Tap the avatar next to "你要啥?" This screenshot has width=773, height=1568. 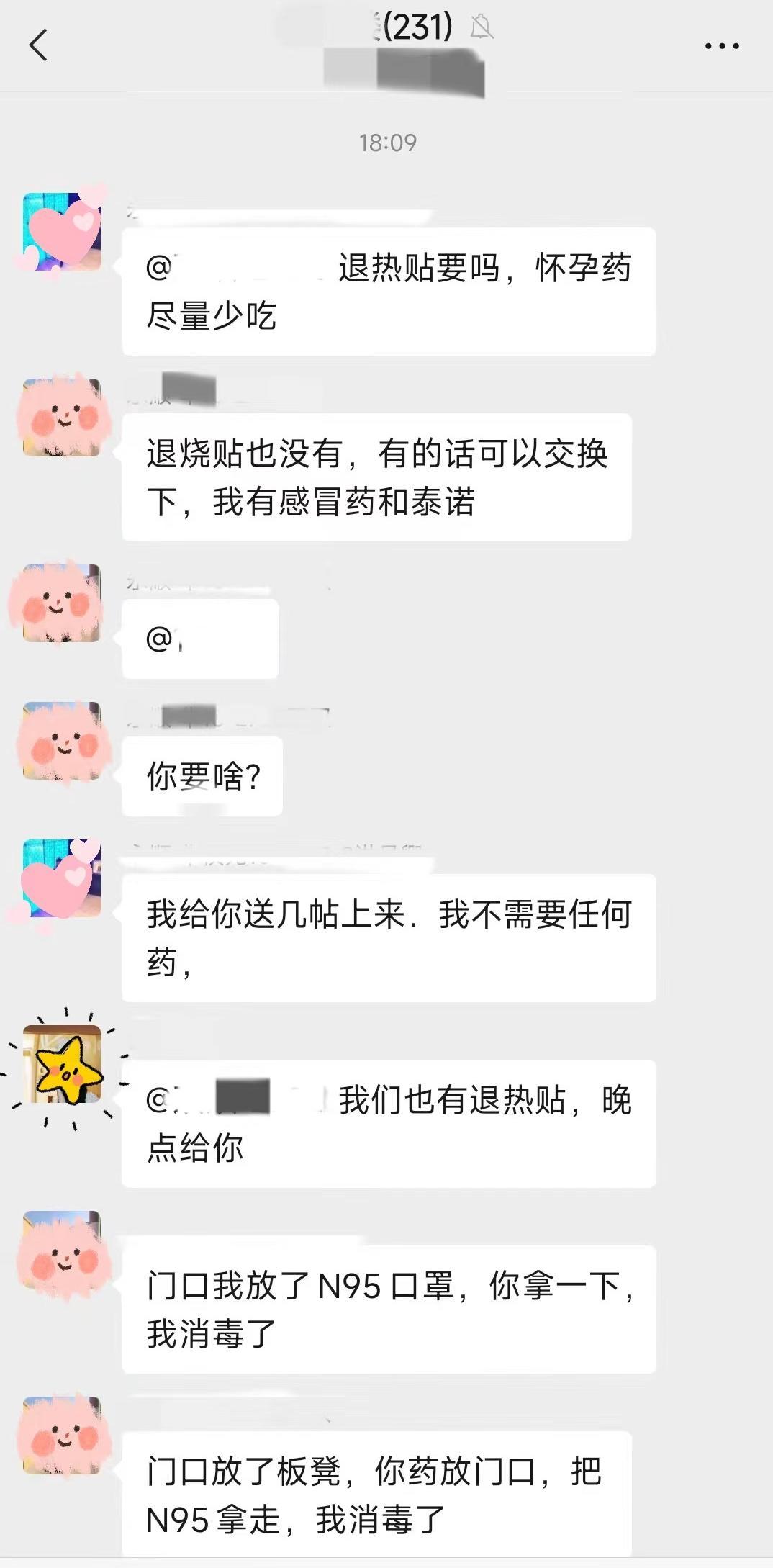click(61, 741)
